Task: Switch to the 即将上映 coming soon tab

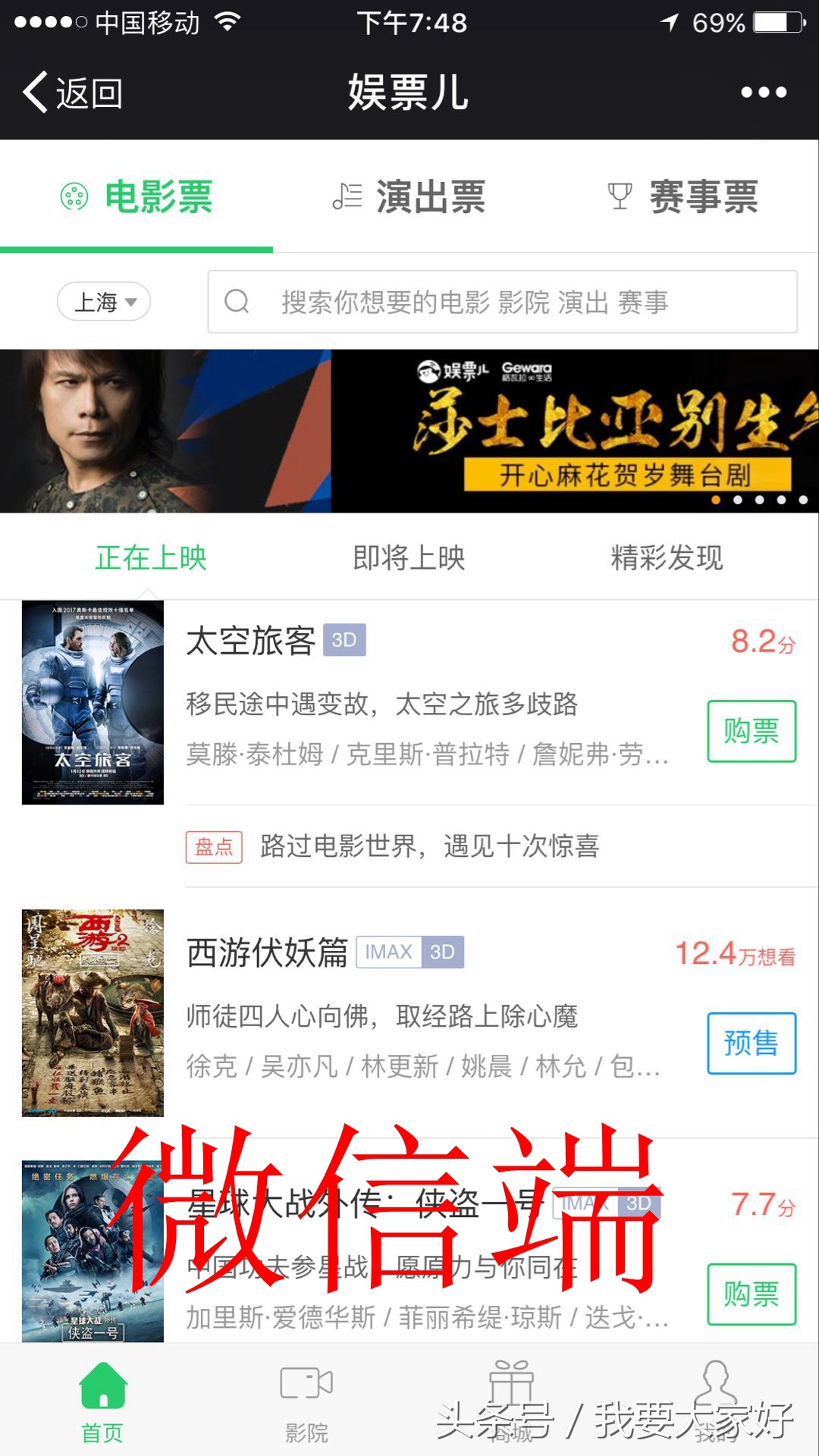Action: coord(409,557)
